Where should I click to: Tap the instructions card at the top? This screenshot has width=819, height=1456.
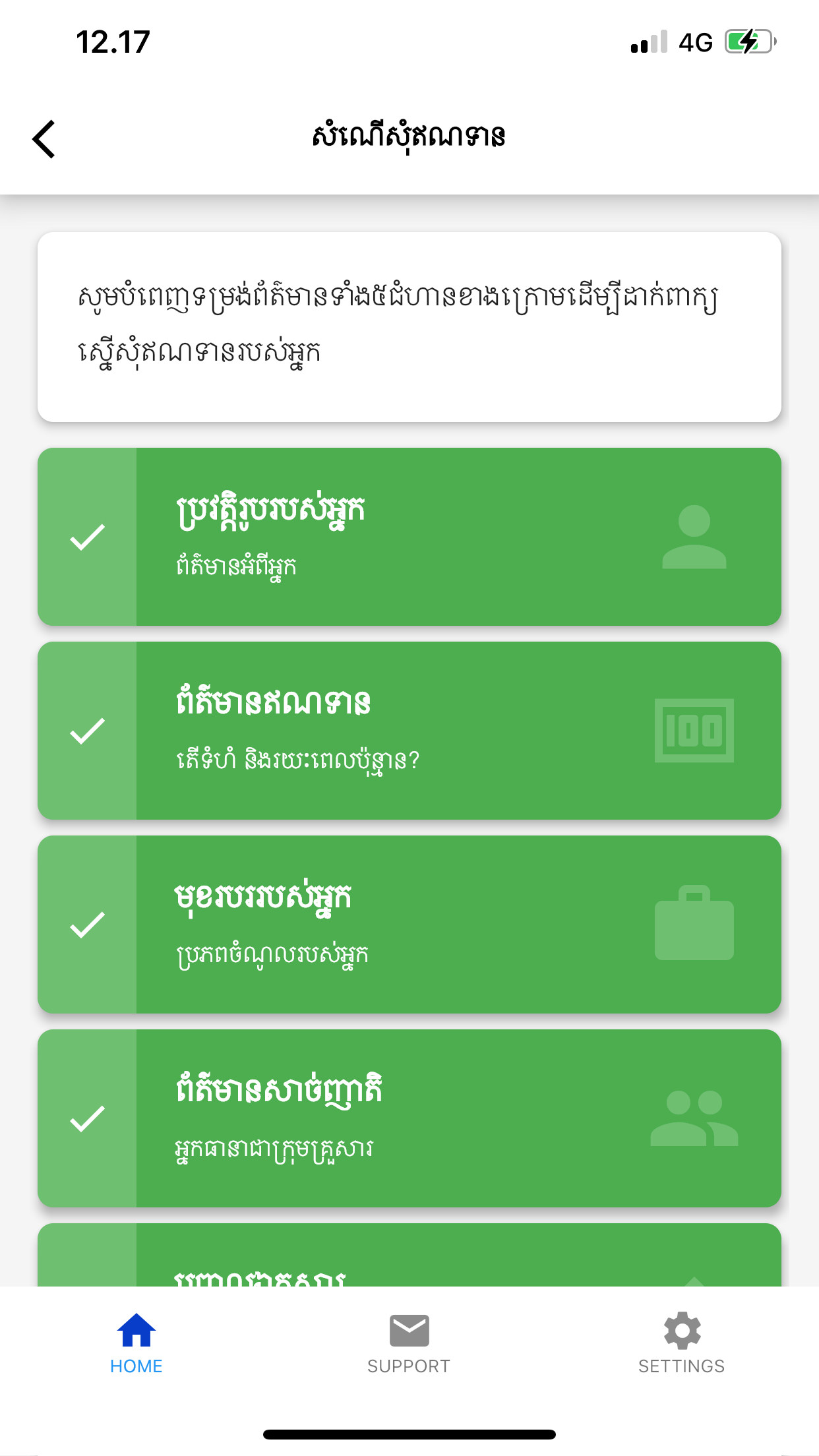pyautogui.click(x=409, y=326)
